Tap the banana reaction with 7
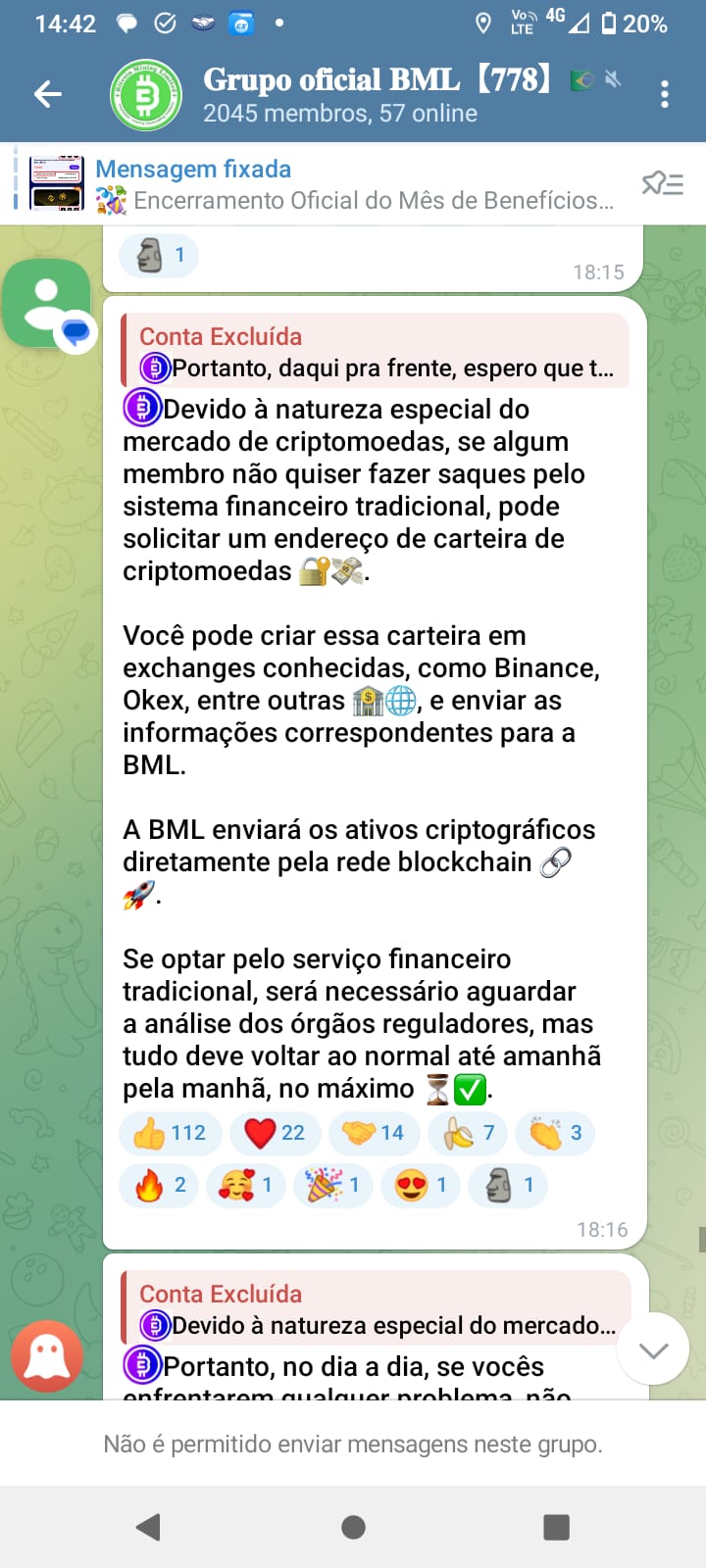 (469, 1133)
